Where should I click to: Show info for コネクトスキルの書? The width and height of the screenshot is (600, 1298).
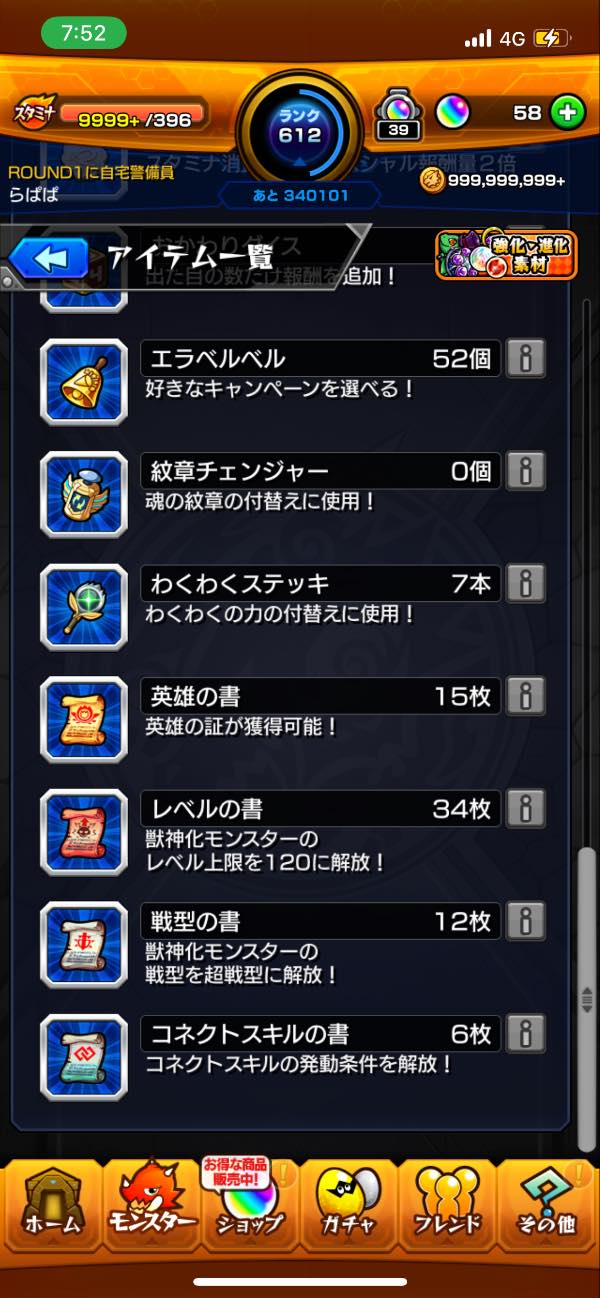coord(526,1033)
